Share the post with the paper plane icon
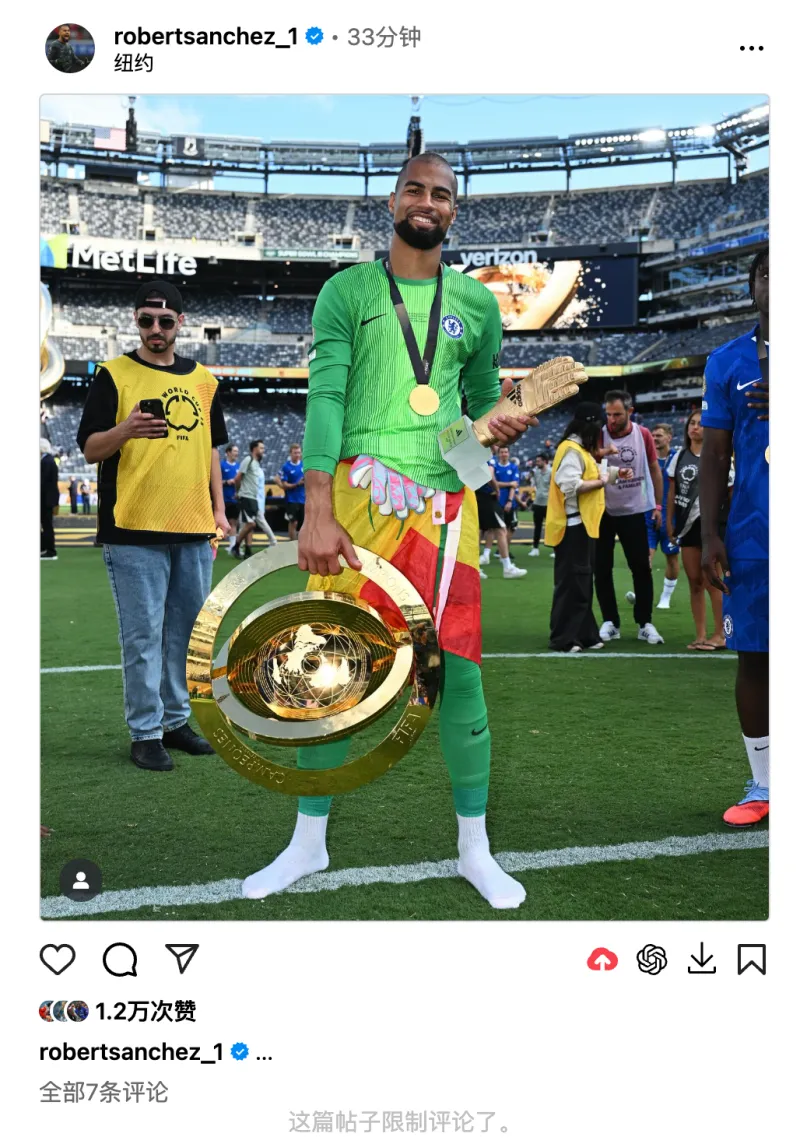The height and width of the screenshot is (1144, 800). point(182,959)
